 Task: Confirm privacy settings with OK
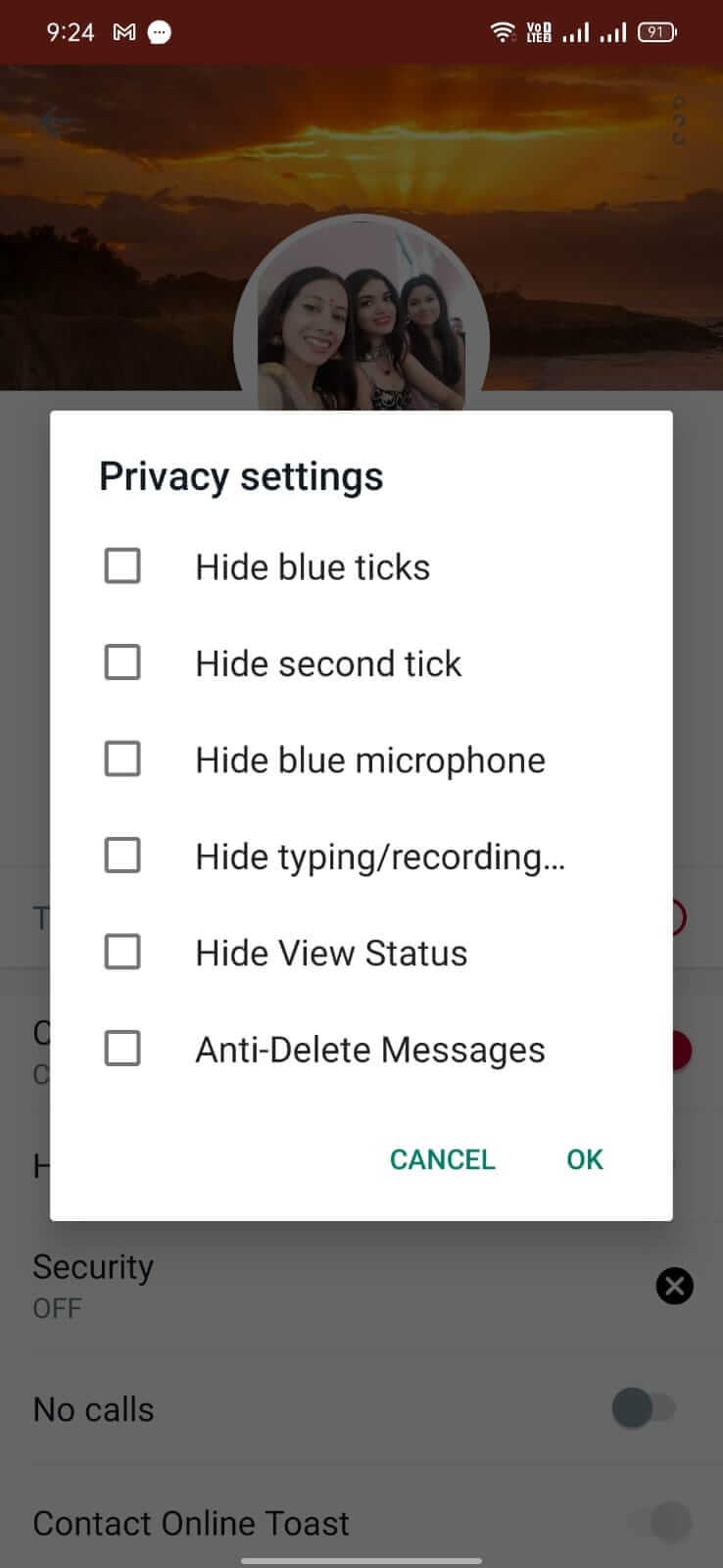tap(585, 1159)
